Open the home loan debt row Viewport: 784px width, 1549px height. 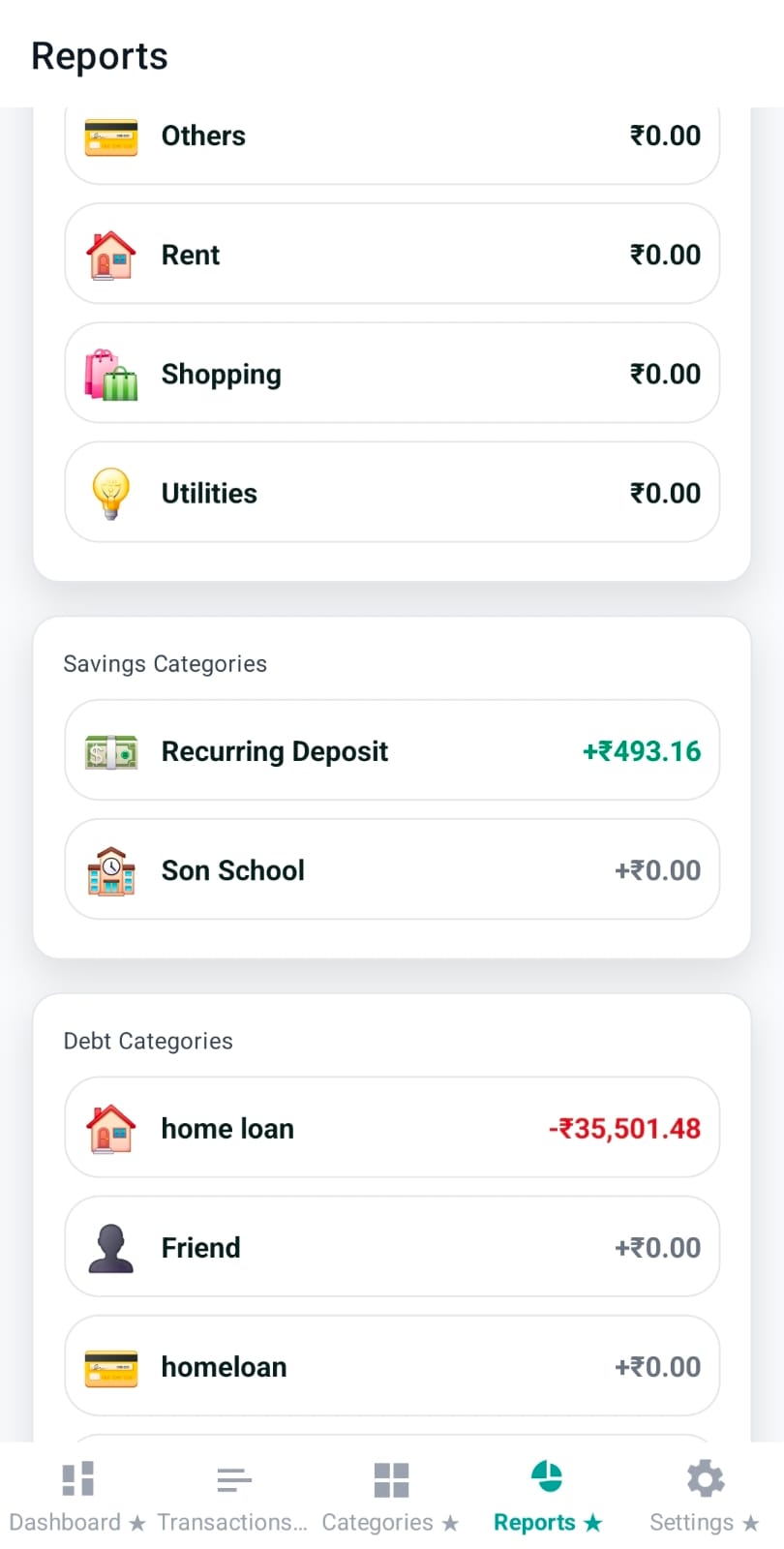click(x=391, y=1128)
